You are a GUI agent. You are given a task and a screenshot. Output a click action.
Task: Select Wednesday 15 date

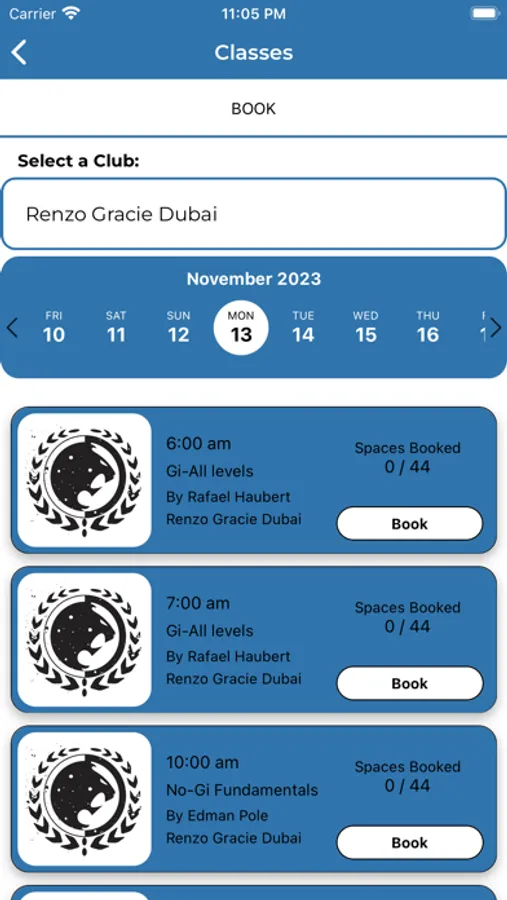click(x=366, y=328)
